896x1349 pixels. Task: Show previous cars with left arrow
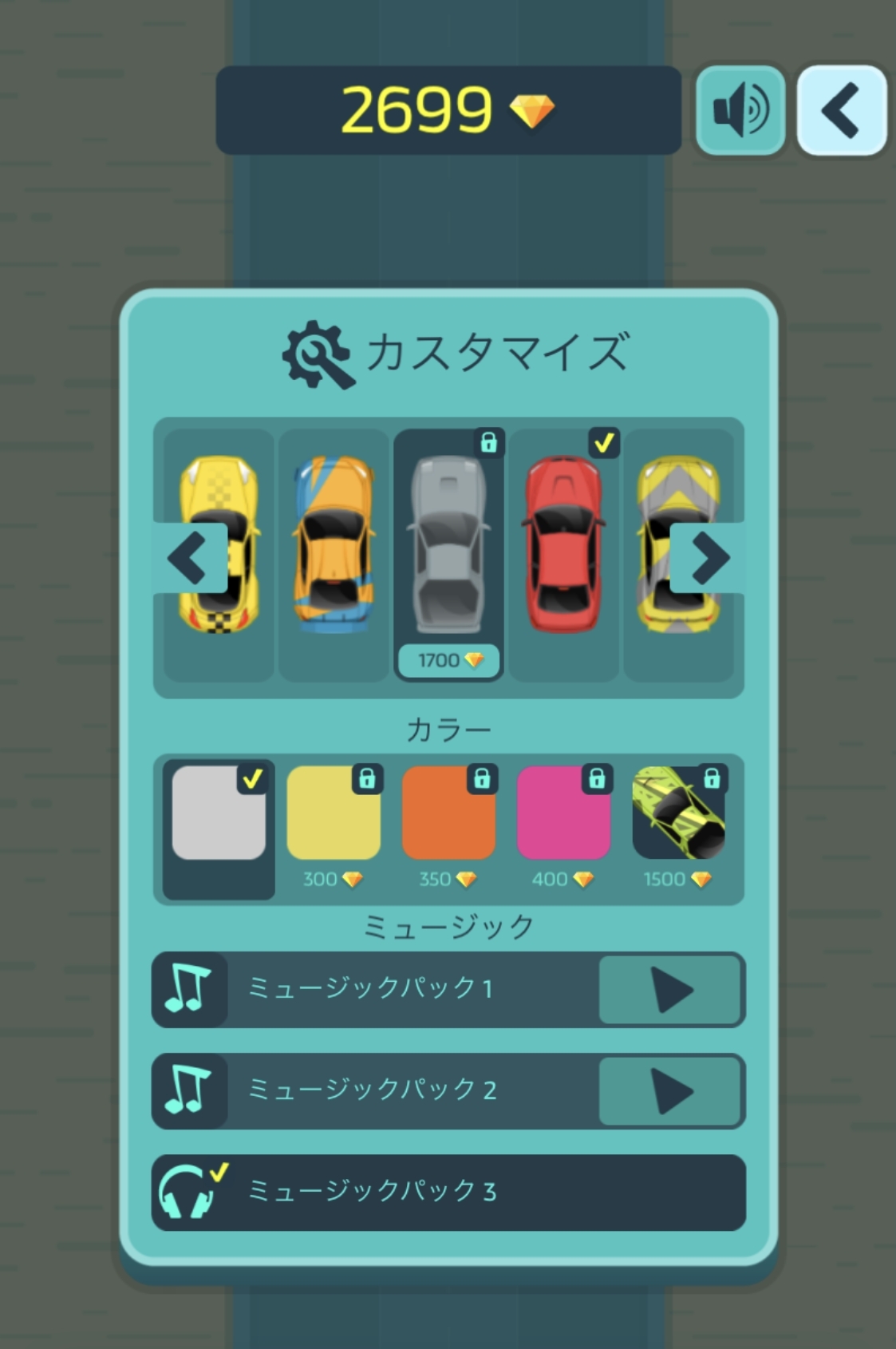click(x=190, y=557)
